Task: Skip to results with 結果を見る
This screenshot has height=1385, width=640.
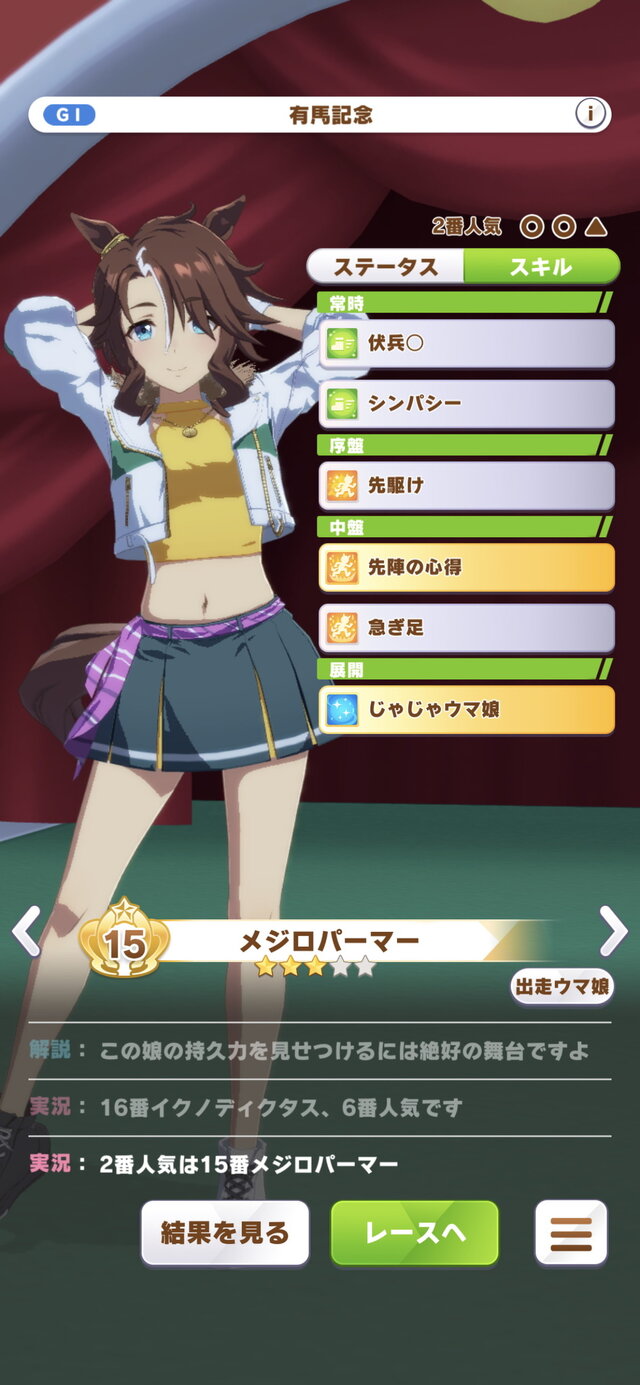Action: point(225,1233)
